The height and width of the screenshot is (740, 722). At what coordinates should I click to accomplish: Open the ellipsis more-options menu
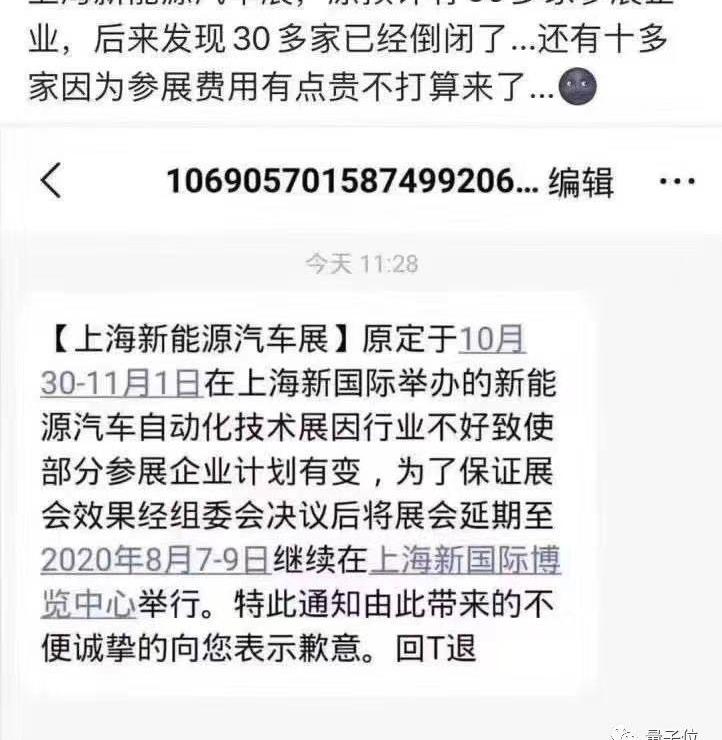point(680,180)
